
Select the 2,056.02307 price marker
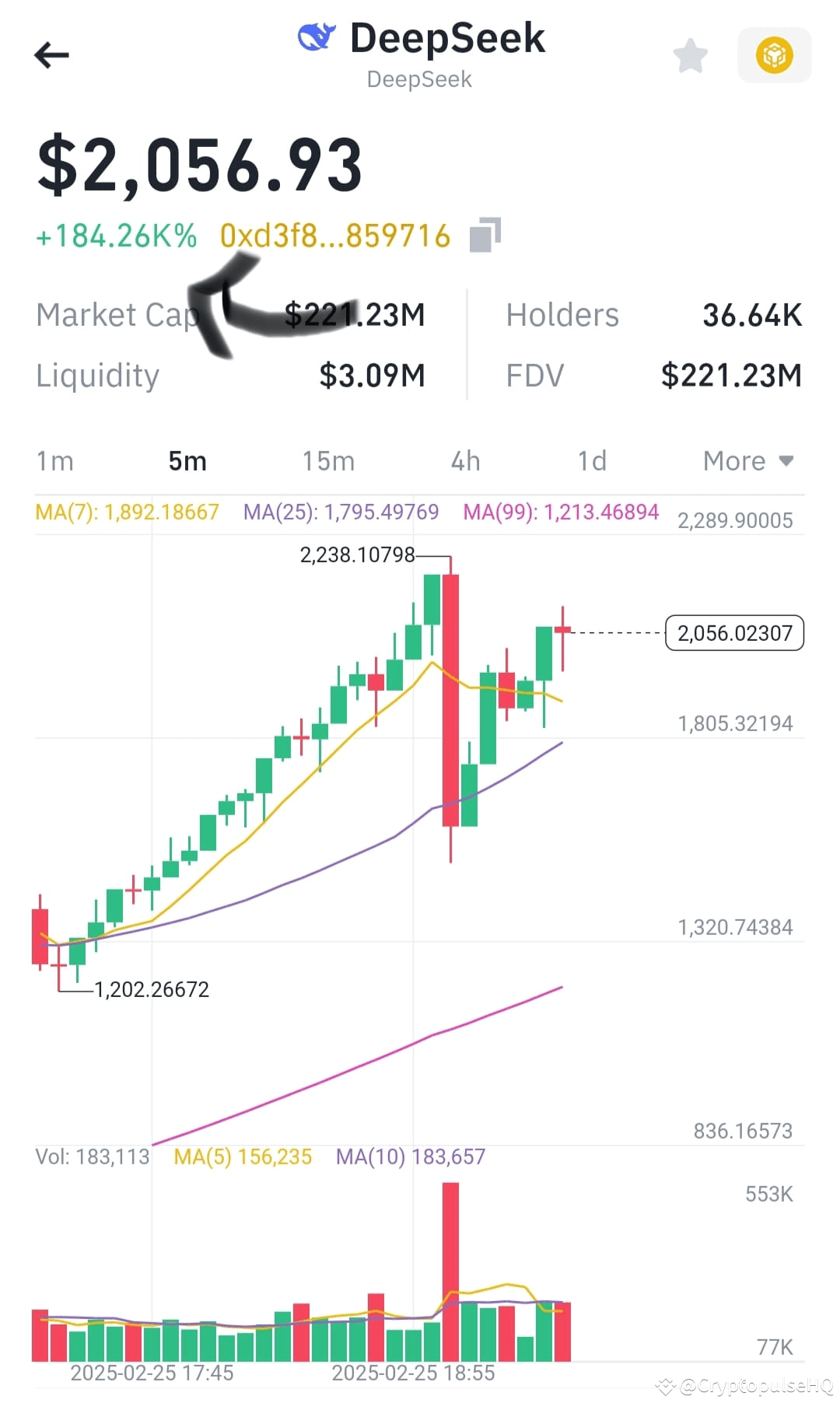pos(732,633)
